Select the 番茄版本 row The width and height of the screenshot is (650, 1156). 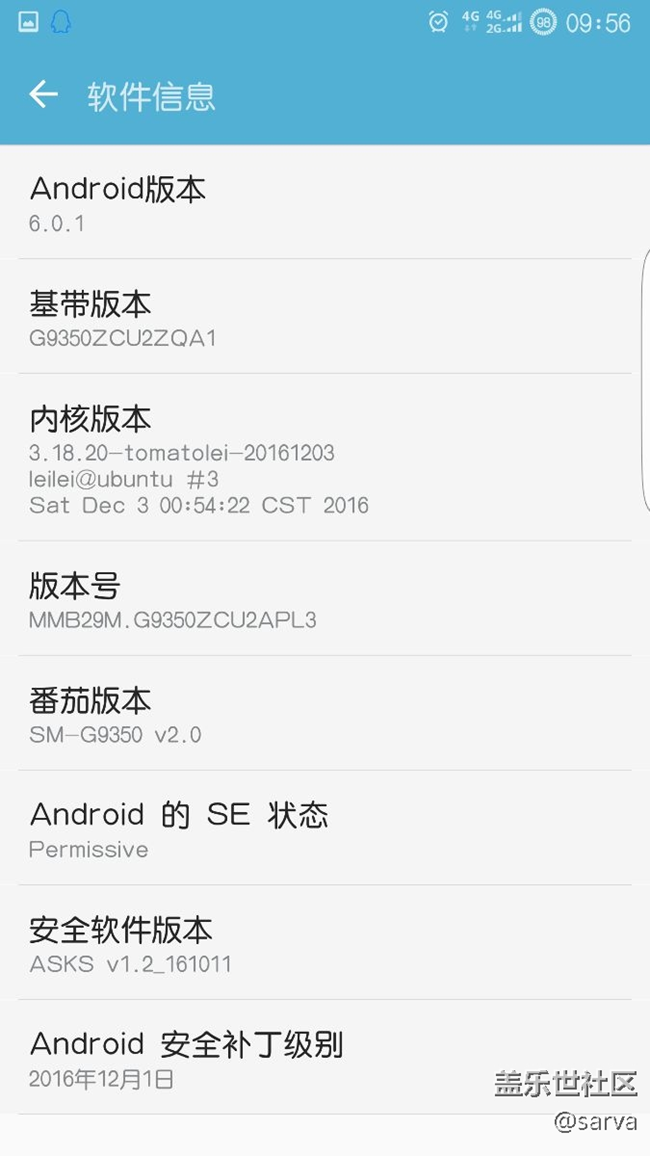click(325, 713)
